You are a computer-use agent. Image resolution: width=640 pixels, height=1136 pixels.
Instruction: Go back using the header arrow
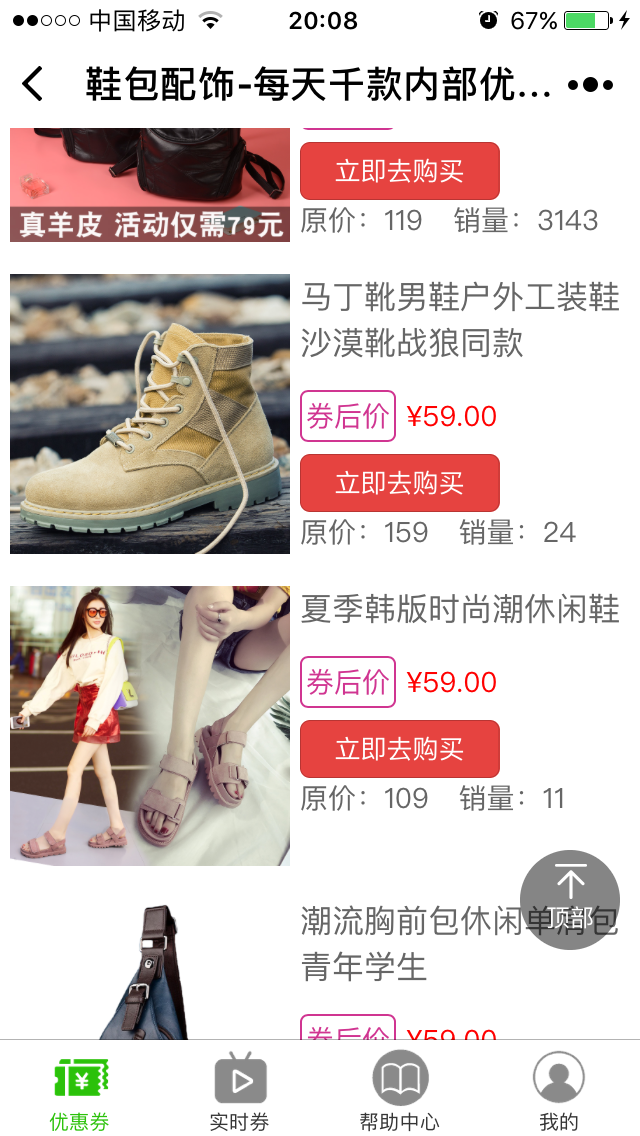click(33, 84)
